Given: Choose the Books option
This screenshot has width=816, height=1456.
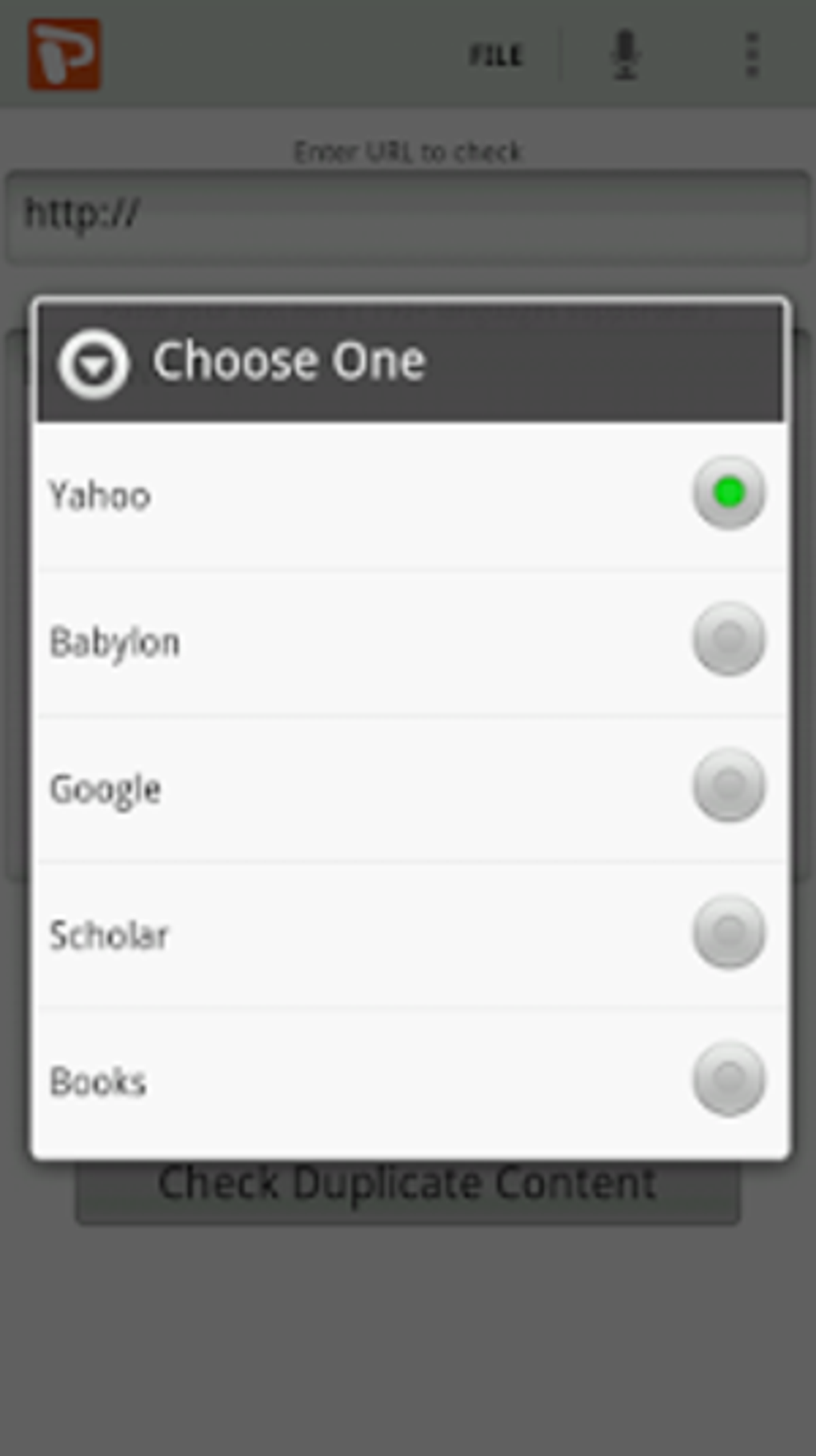Looking at the screenshot, I should tap(410, 1081).
